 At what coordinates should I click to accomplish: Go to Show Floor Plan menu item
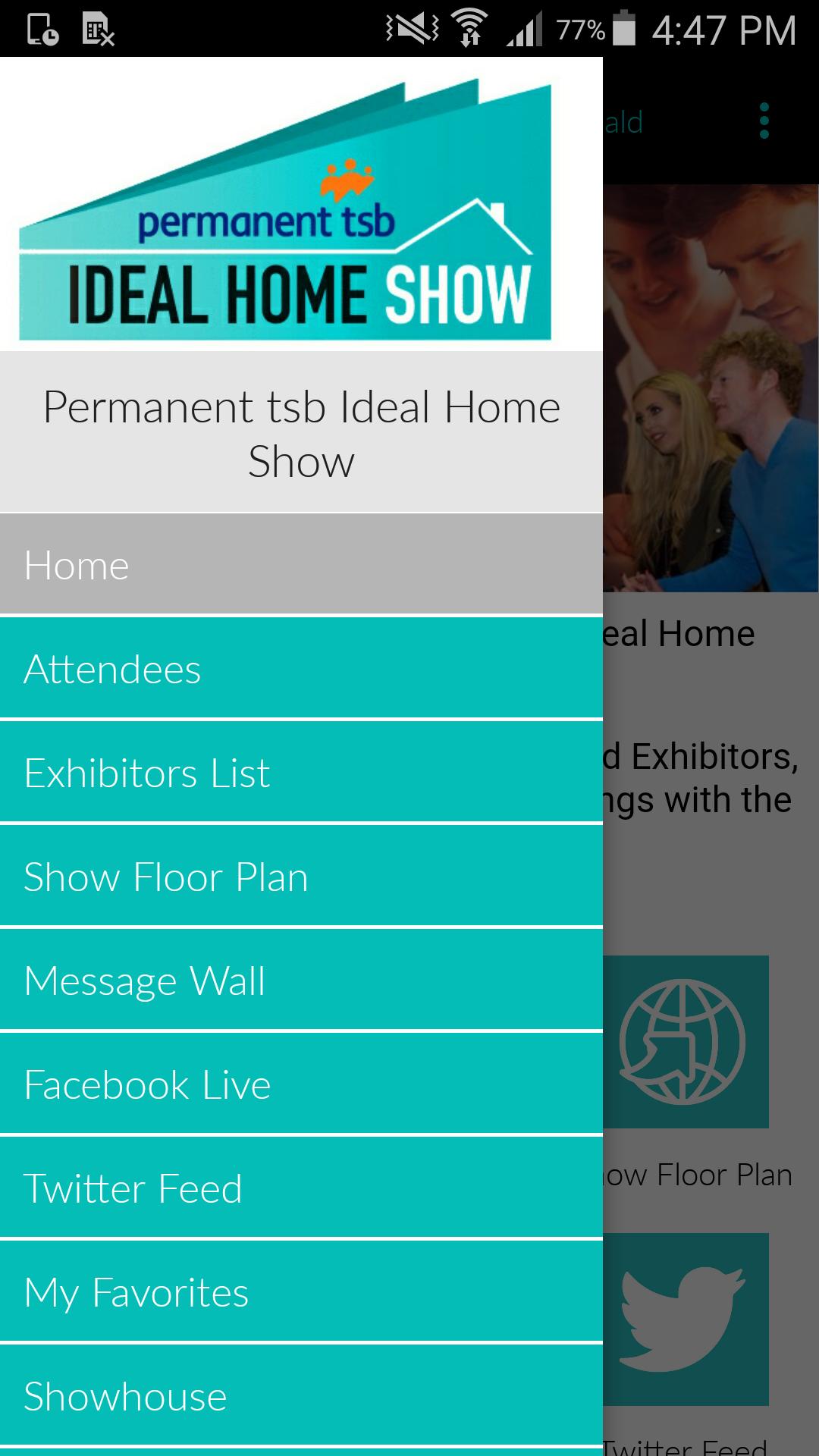[x=301, y=877]
